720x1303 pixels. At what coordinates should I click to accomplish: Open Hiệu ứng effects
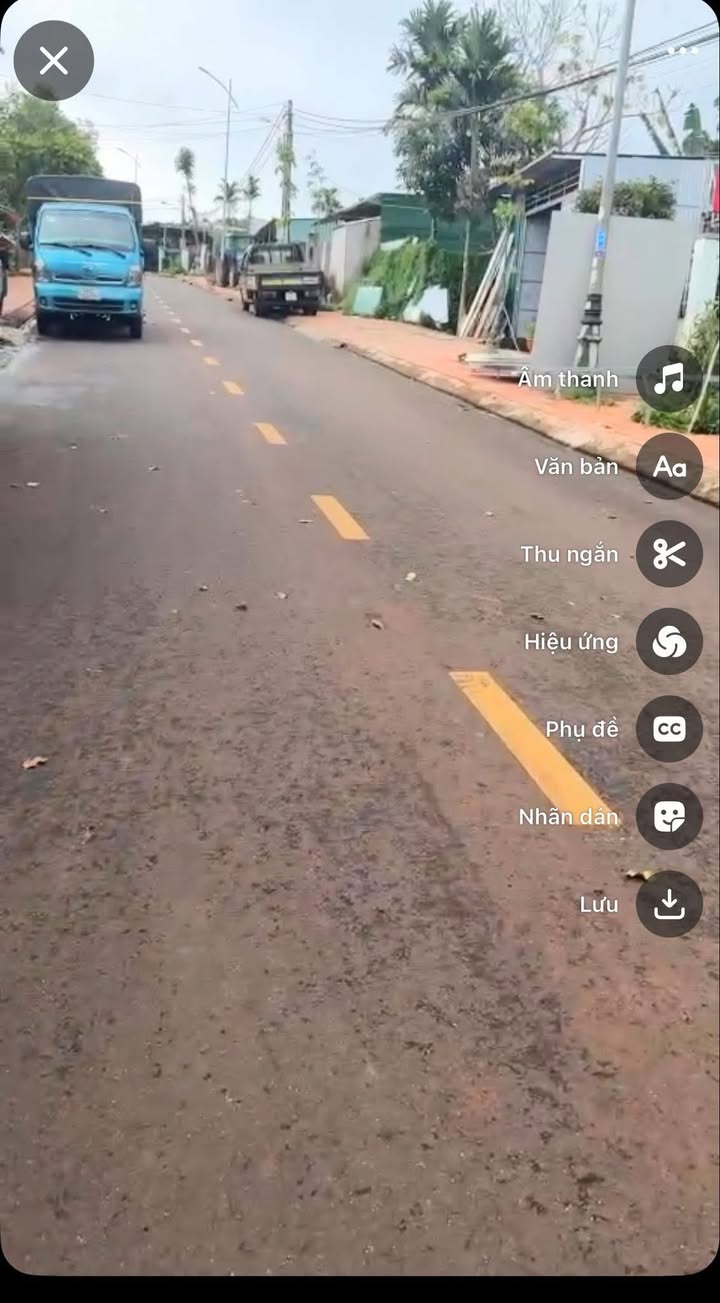click(x=669, y=641)
